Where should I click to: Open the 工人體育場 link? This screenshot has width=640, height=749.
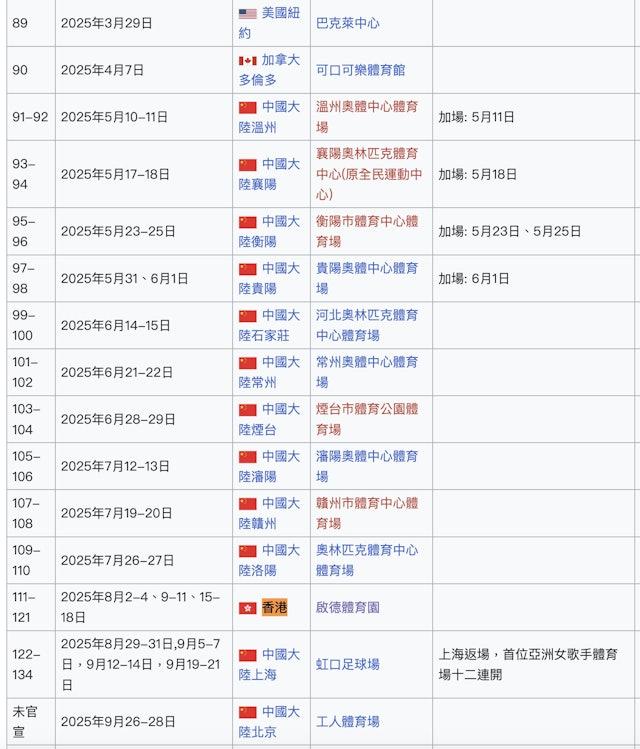tap(347, 721)
